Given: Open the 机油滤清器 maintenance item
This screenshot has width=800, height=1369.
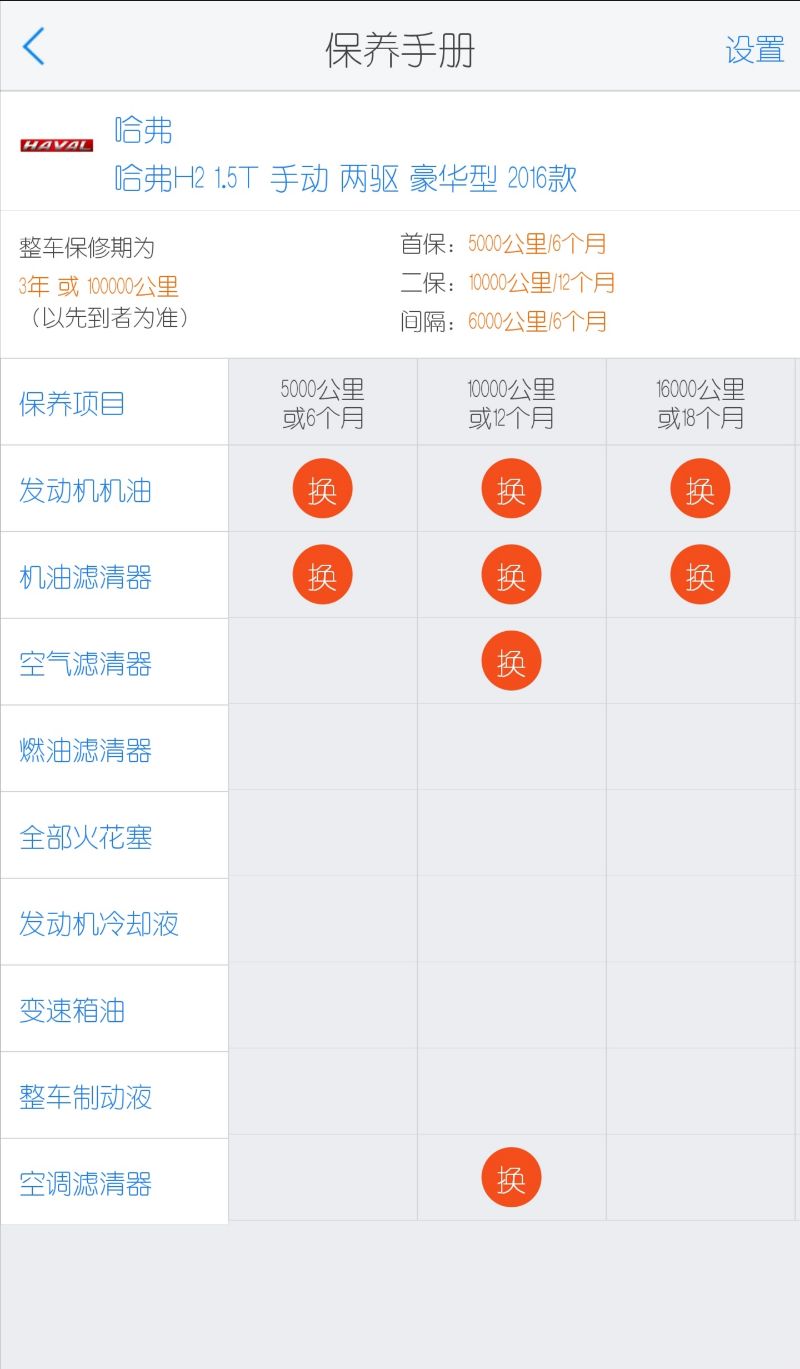Looking at the screenshot, I should point(114,576).
